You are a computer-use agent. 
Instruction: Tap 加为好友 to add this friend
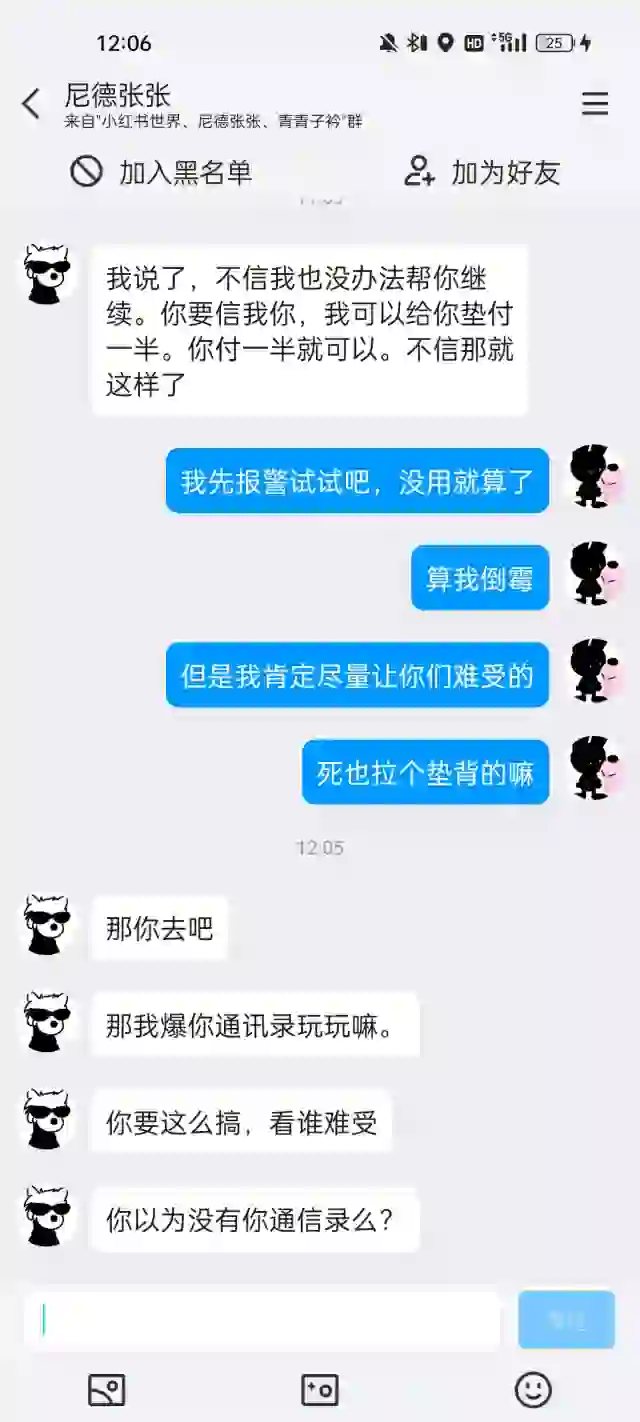pos(482,172)
